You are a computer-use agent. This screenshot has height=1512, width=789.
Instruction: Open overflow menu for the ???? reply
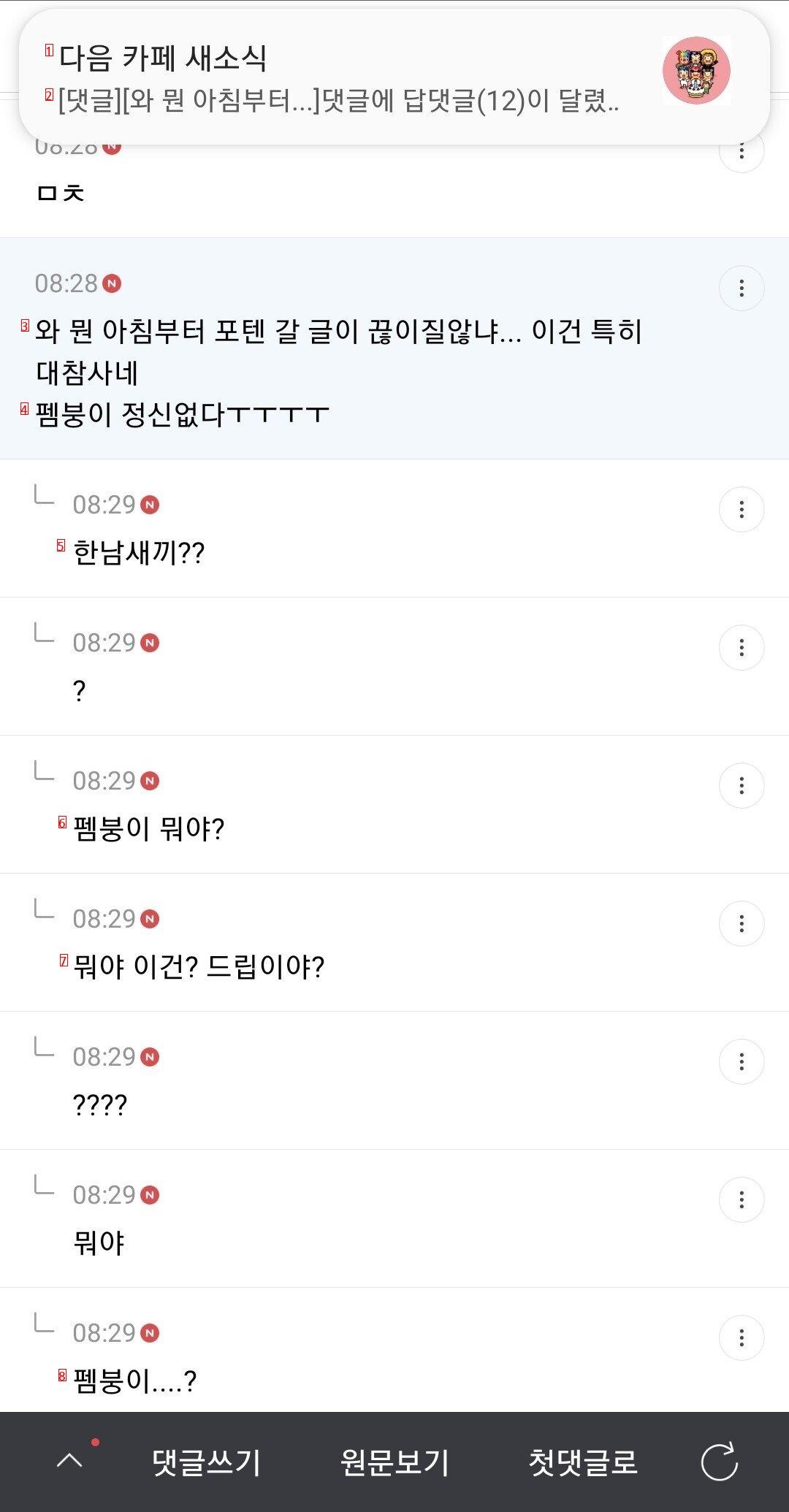(742, 1061)
